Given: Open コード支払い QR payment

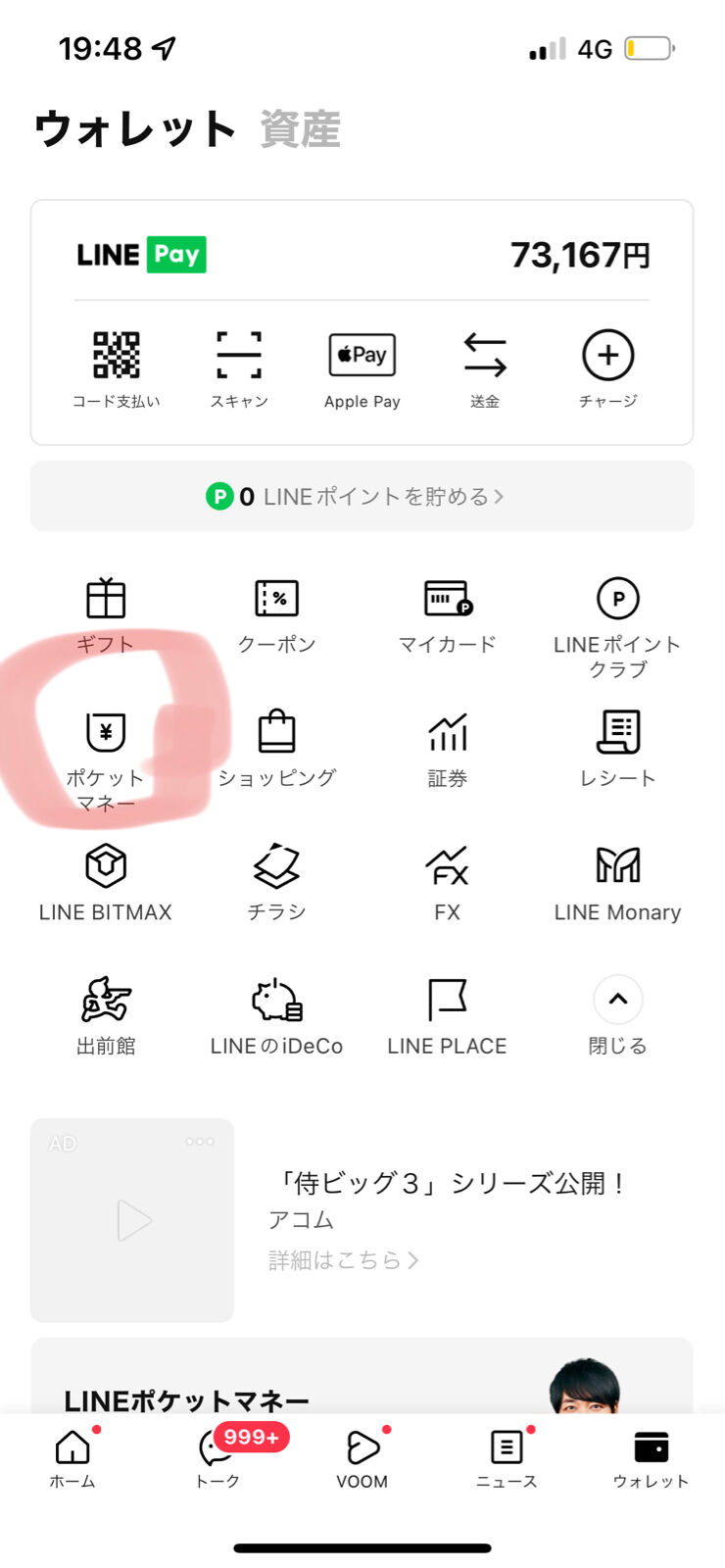Looking at the screenshot, I should click(116, 368).
